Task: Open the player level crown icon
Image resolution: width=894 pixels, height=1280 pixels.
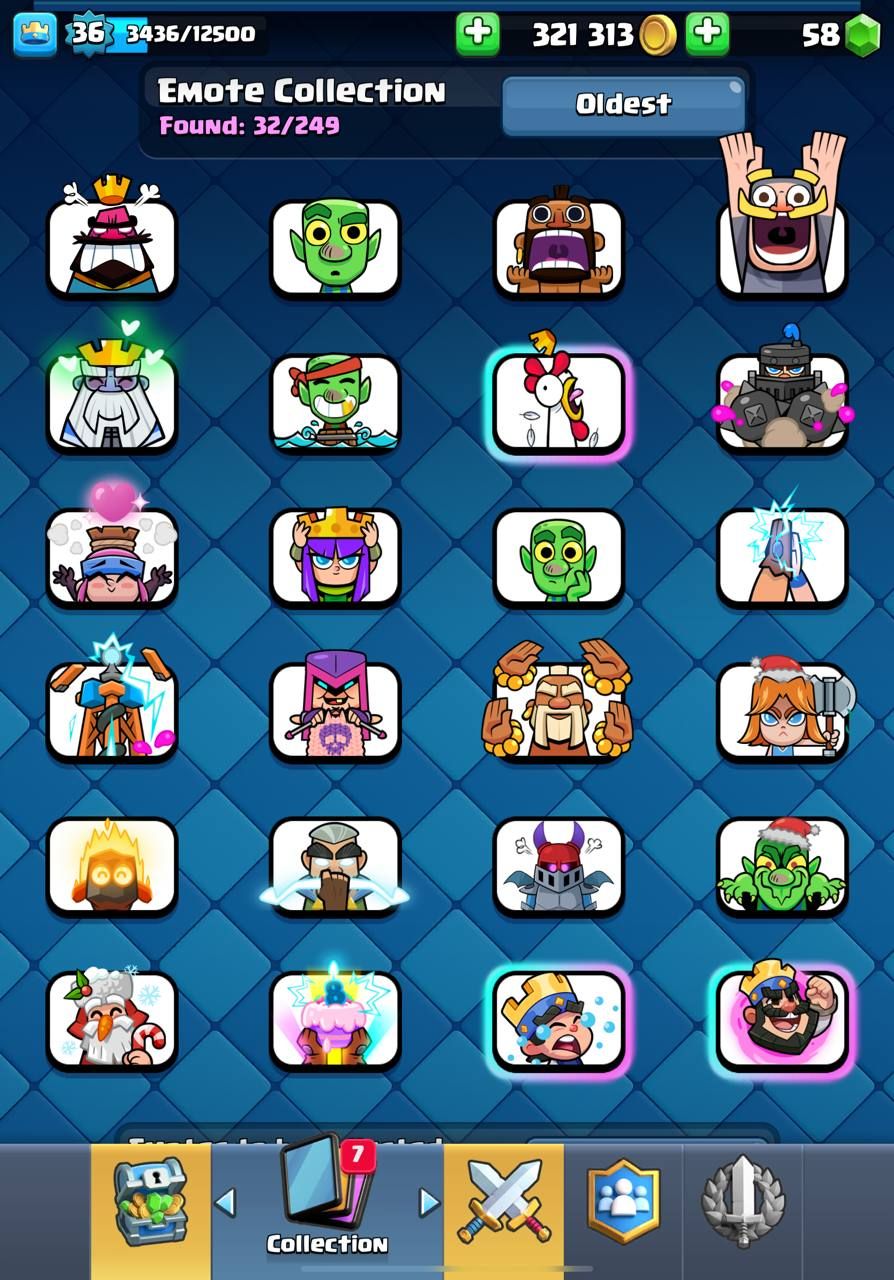Action: click(32, 34)
